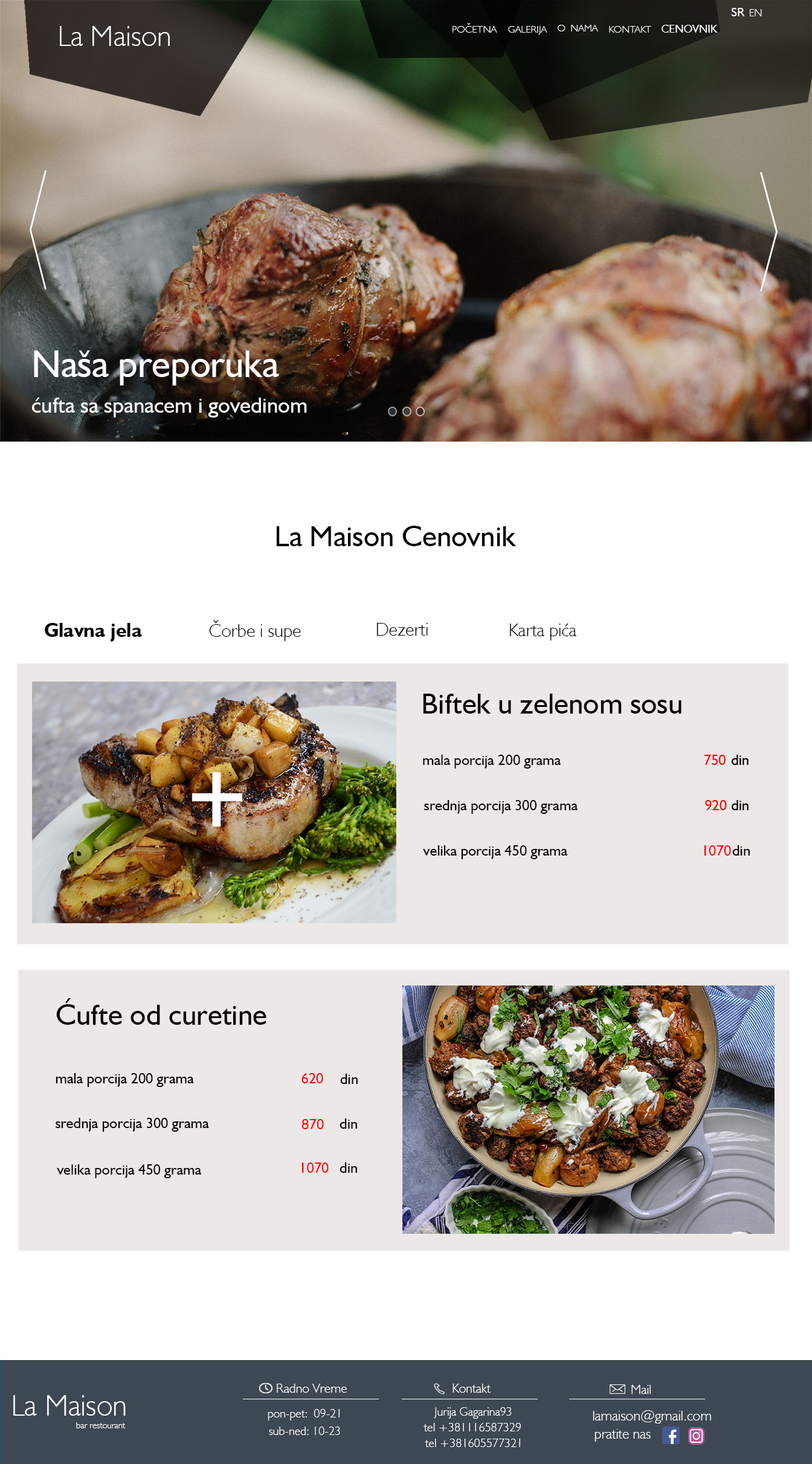This screenshot has height=1464, width=812.
Task: Switch language to EN
Action: pyautogui.click(x=755, y=13)
